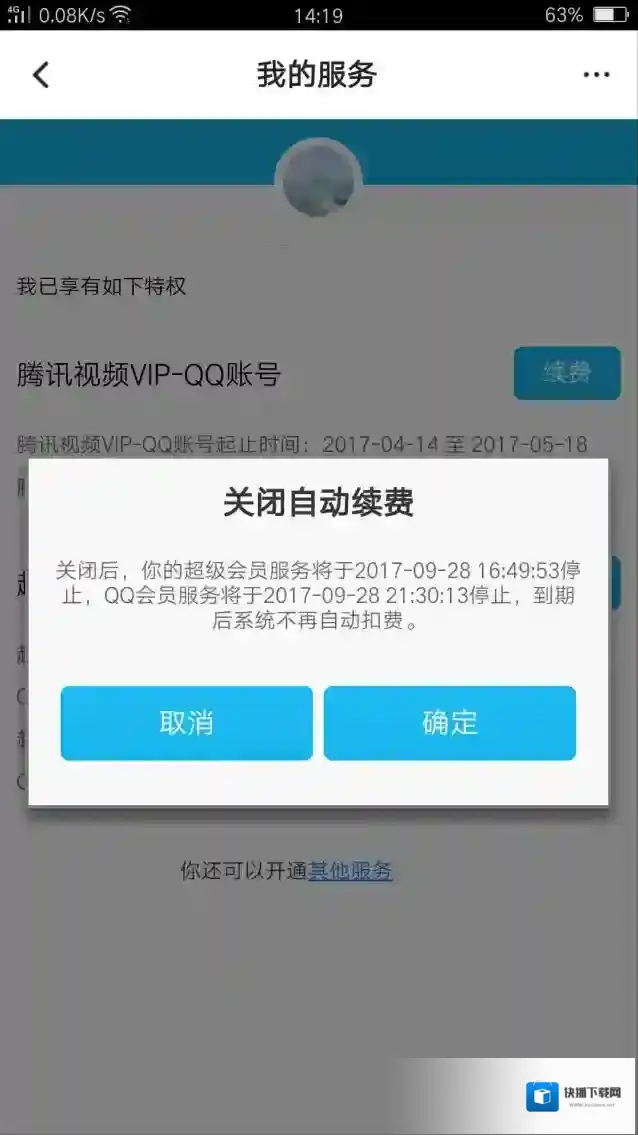Open the three-dot overflow menu
Viewport: 638px width, 1135px height.
click(596, 75)
